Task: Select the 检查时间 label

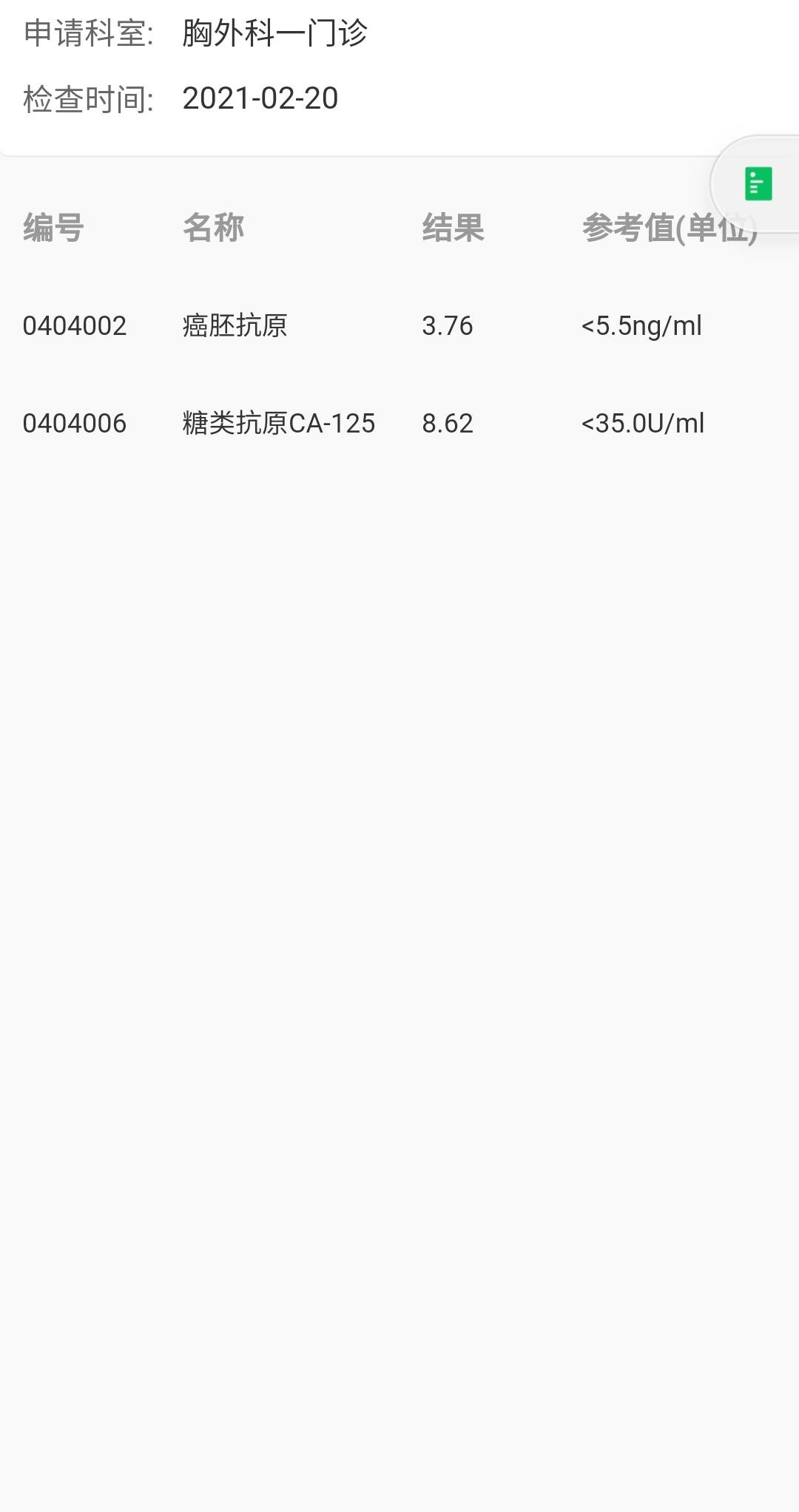Action: click(87, 98)
